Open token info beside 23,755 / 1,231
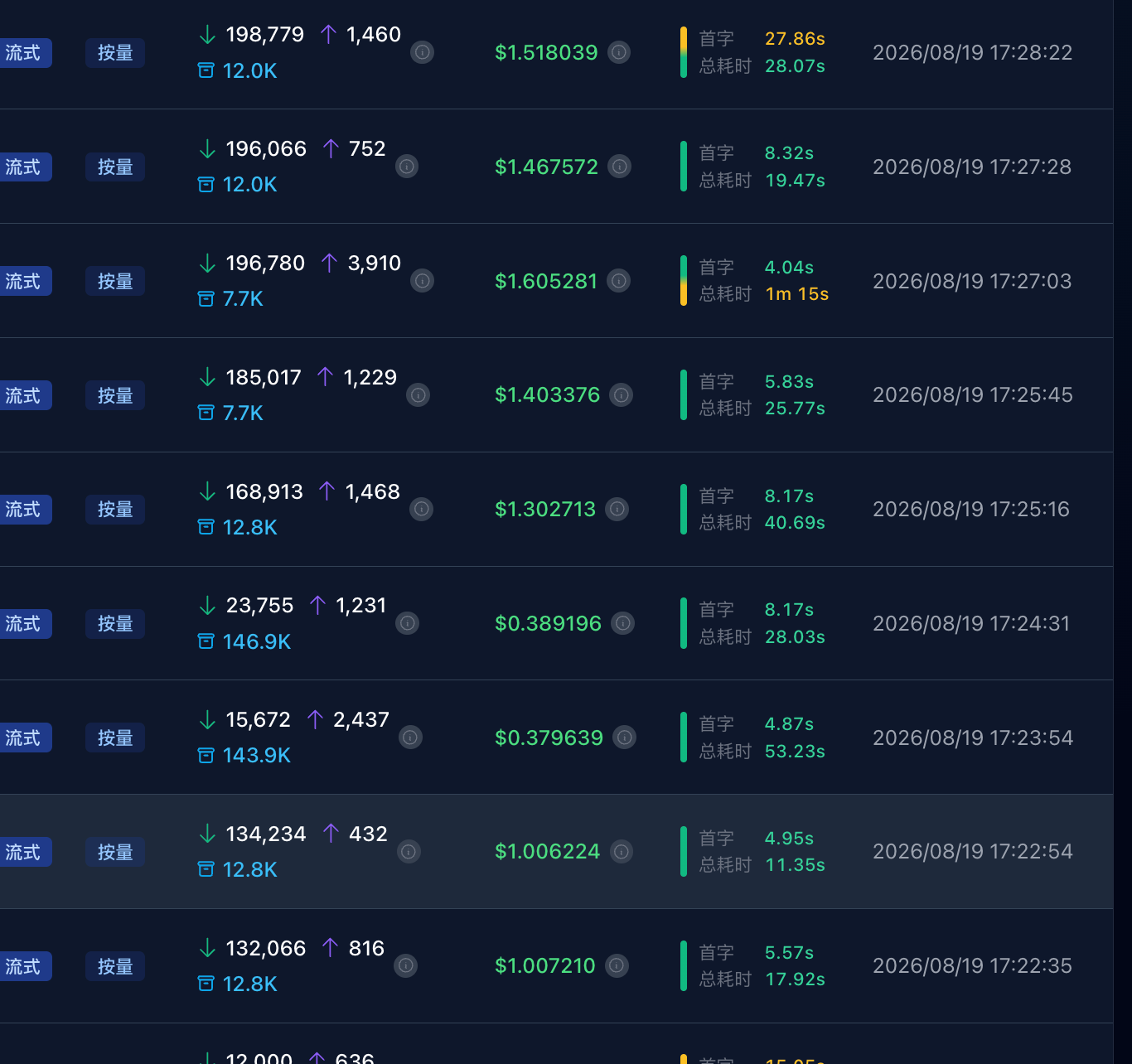The image size is (1132, 1064). [407, 623]
